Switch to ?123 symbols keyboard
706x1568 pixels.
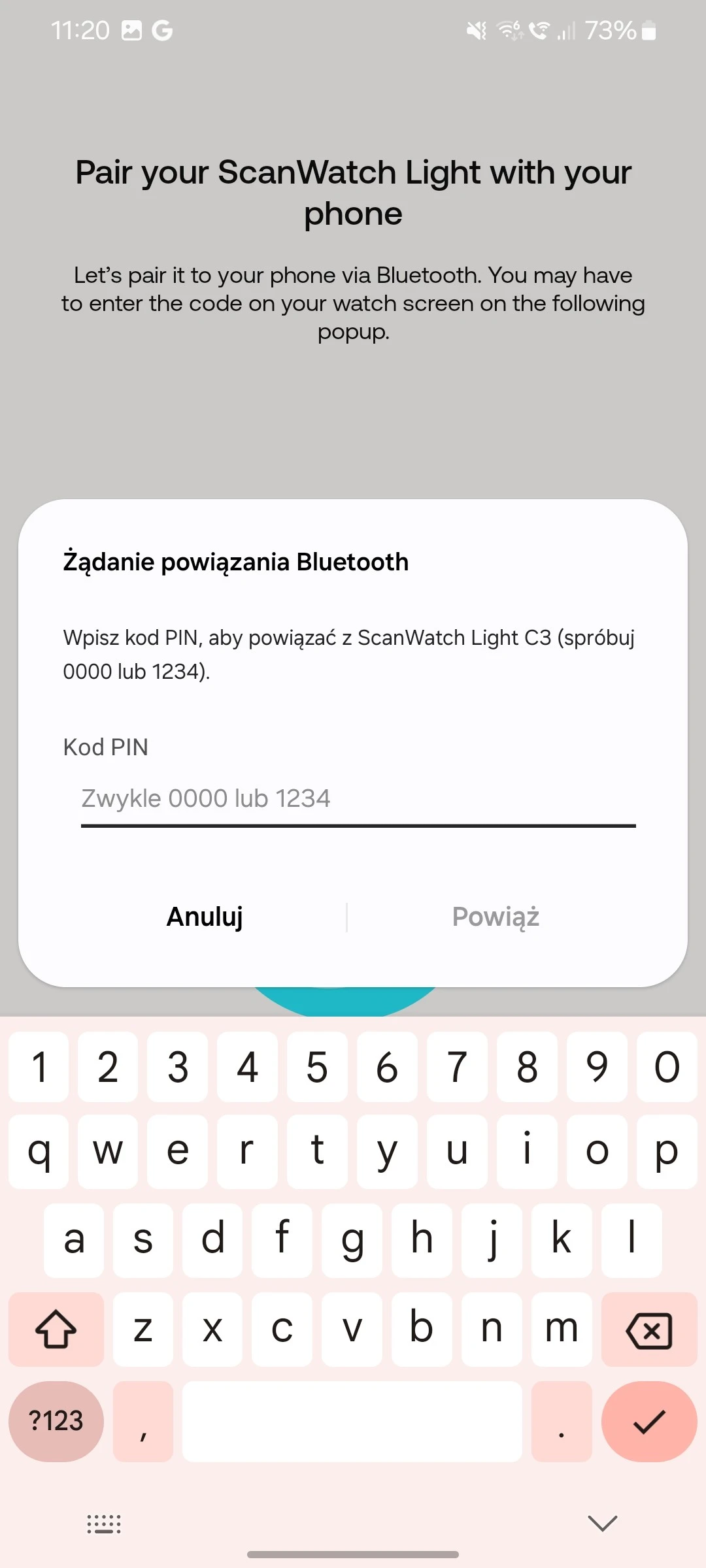pyautogui.click(x=56, y=1422)
